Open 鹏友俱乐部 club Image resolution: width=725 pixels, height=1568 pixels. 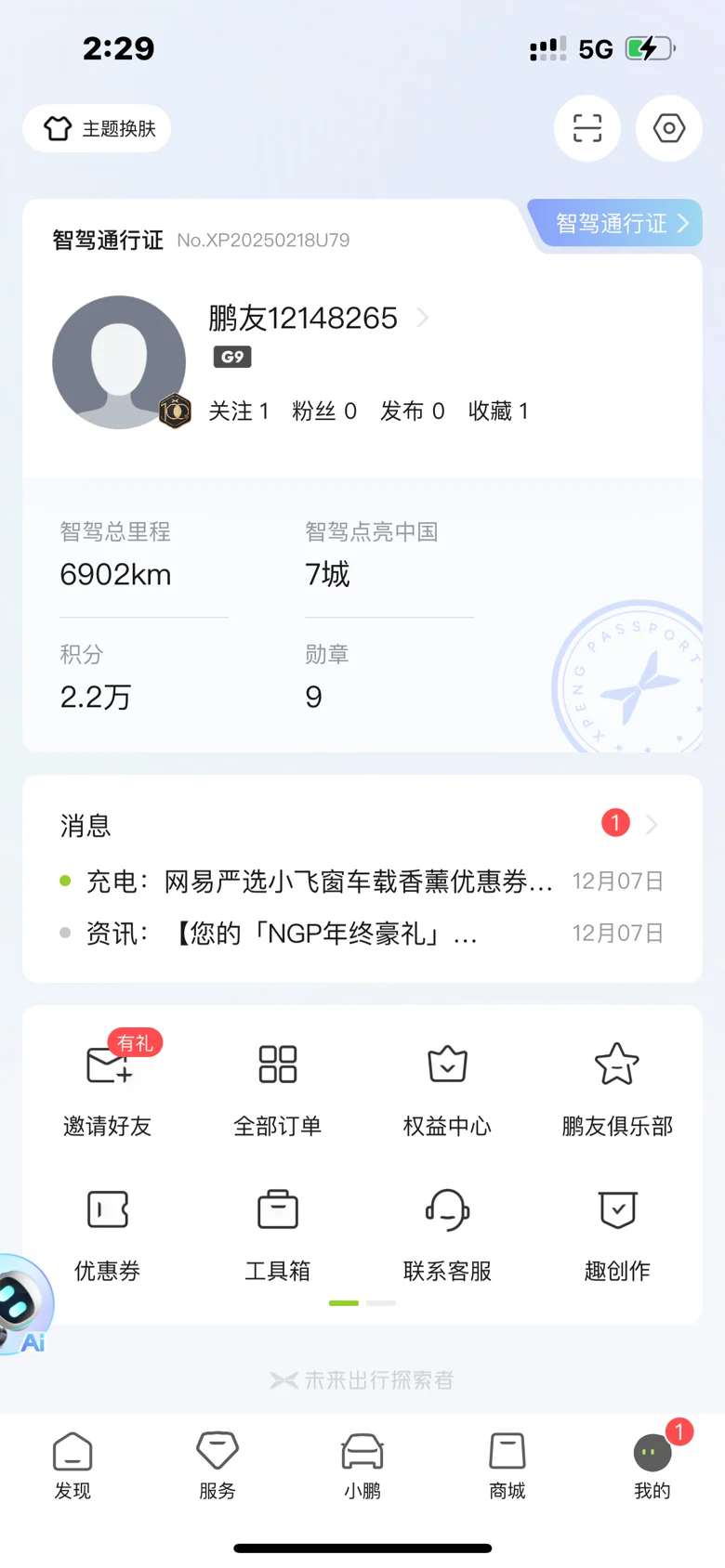click(617, 1083)
